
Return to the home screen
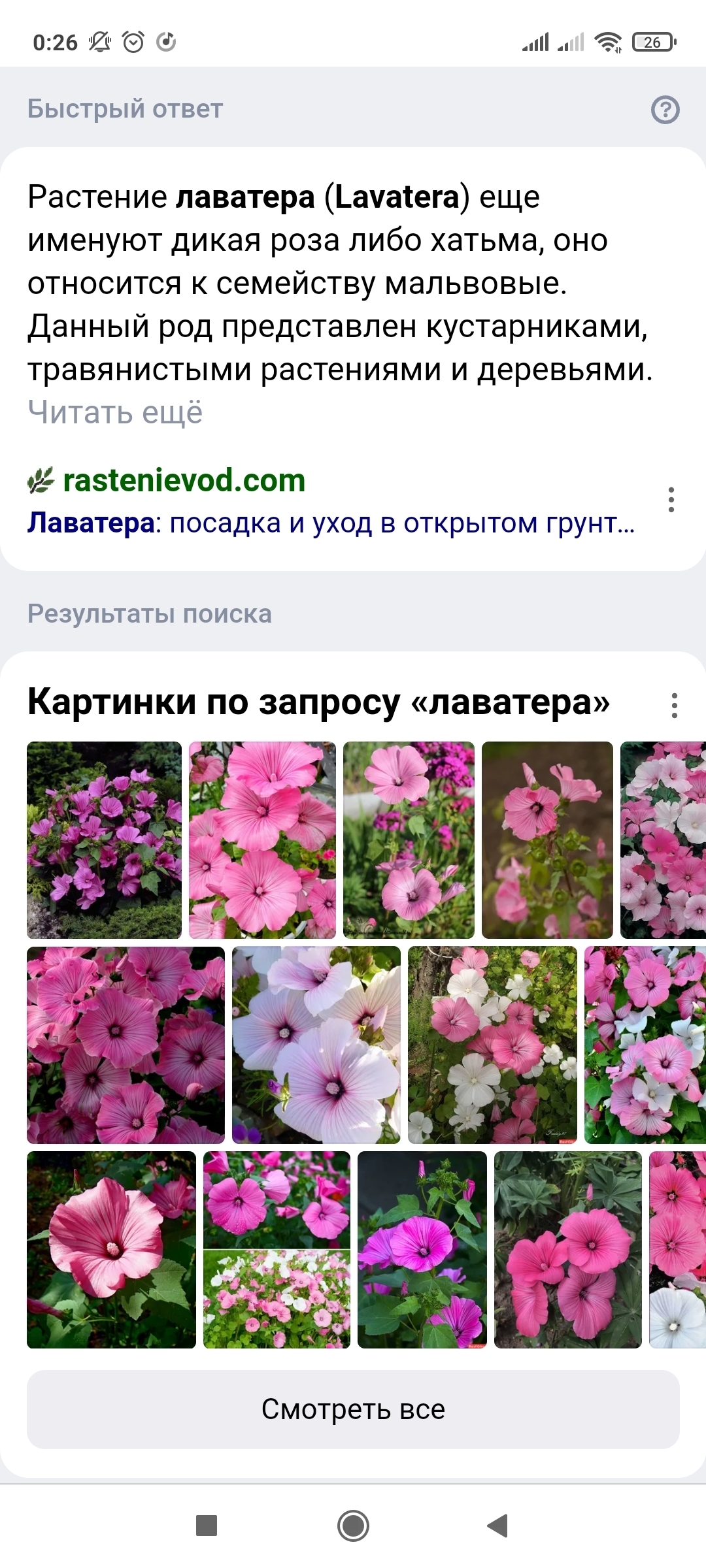click(x=353, y=1526)
